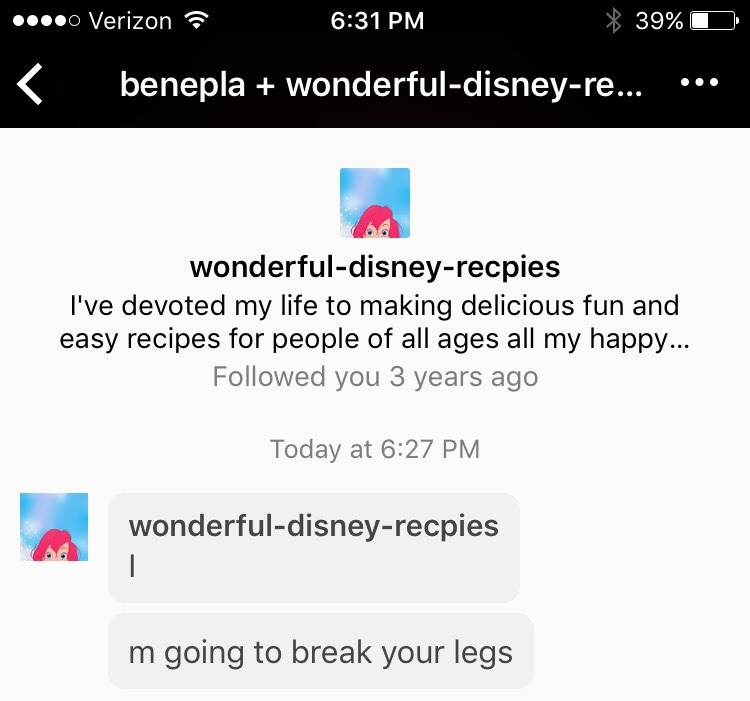Open the wonderful-disney-recpies blog name link

(375, 268)
